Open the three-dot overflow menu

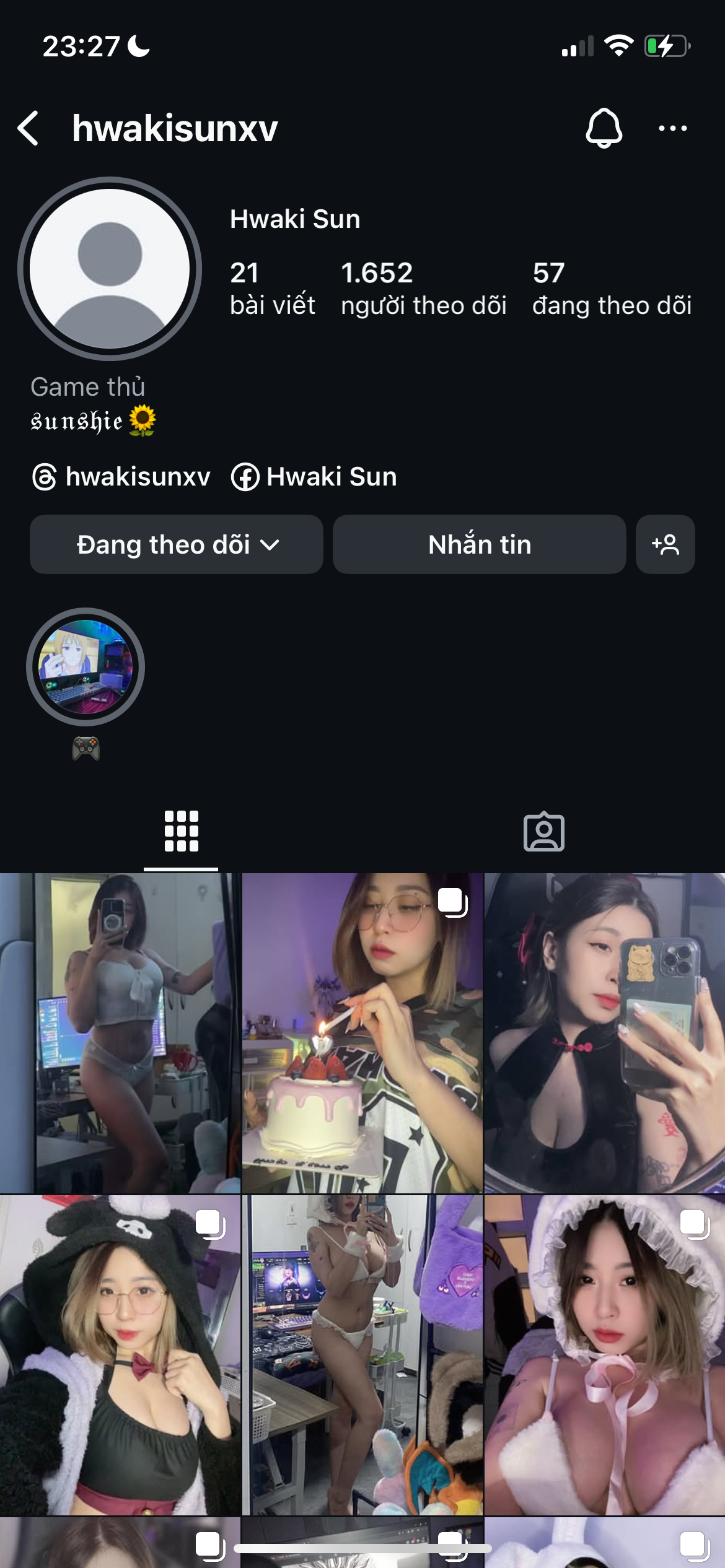pyautogui.click(x=672, y=128)
